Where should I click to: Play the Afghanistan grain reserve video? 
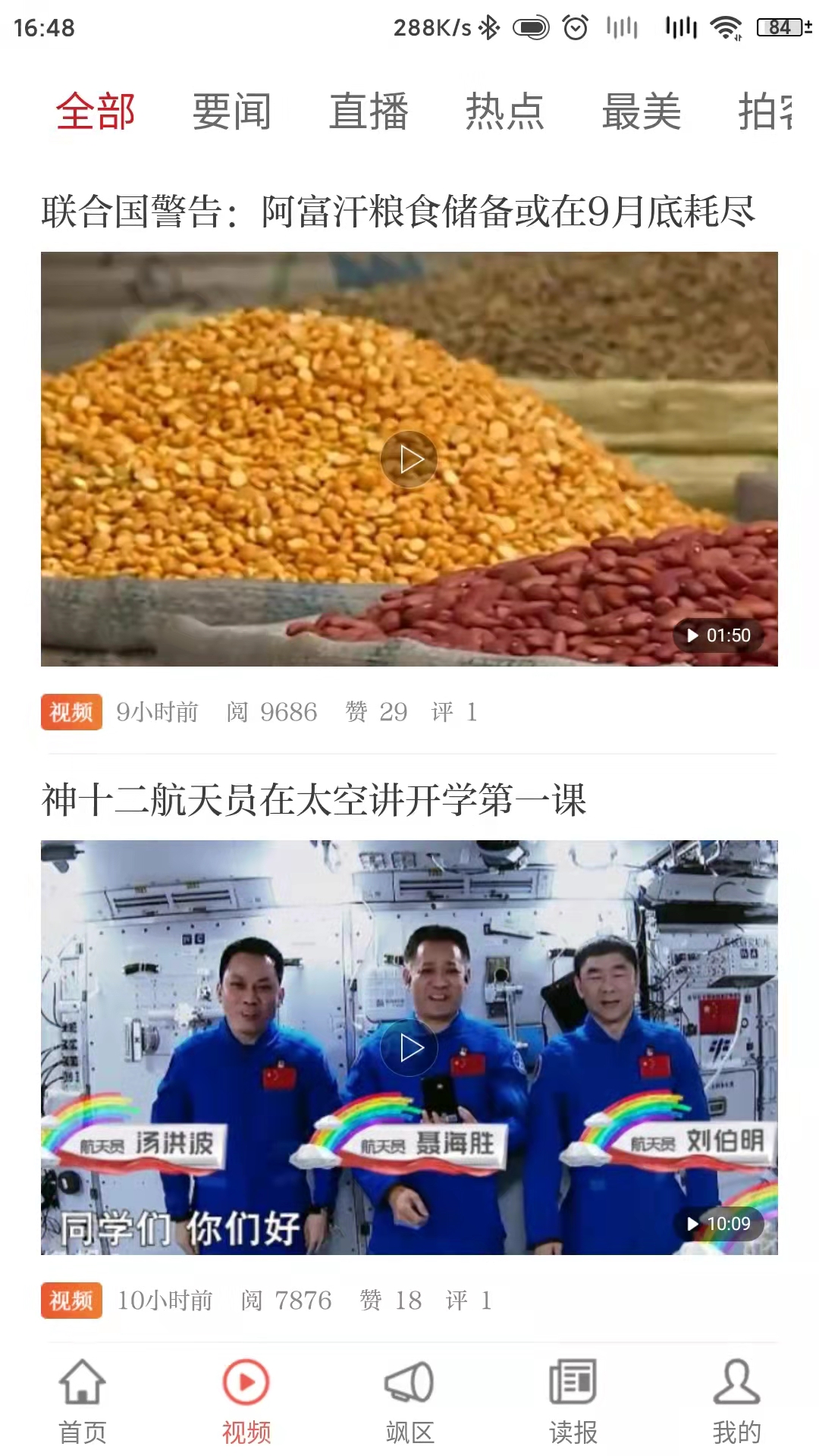[409, 459]
